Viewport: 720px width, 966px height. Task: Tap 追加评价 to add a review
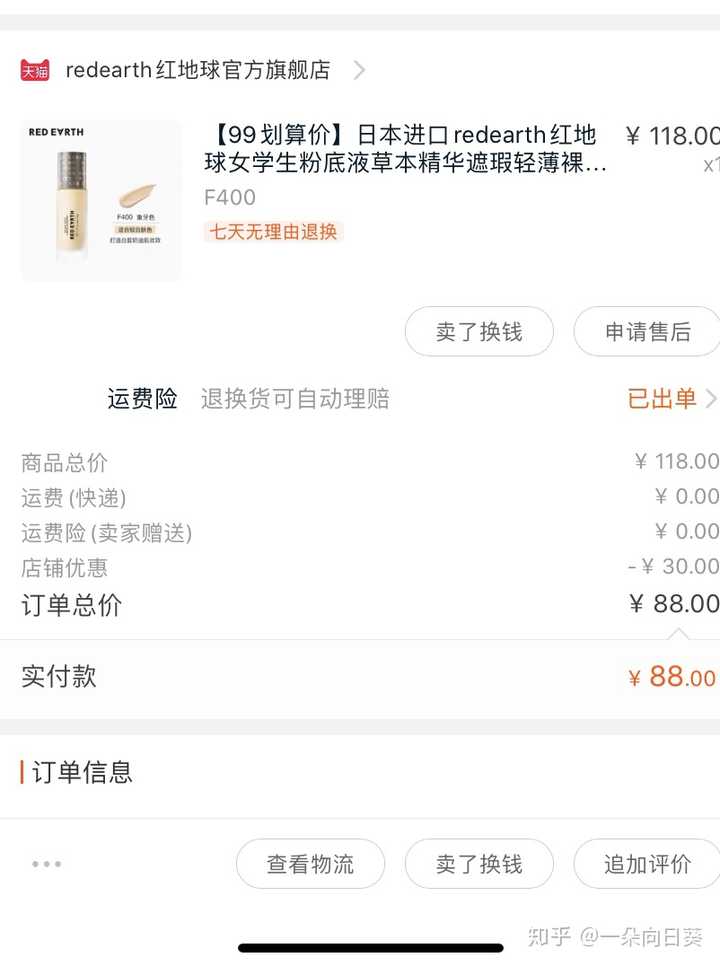point(647,864)
